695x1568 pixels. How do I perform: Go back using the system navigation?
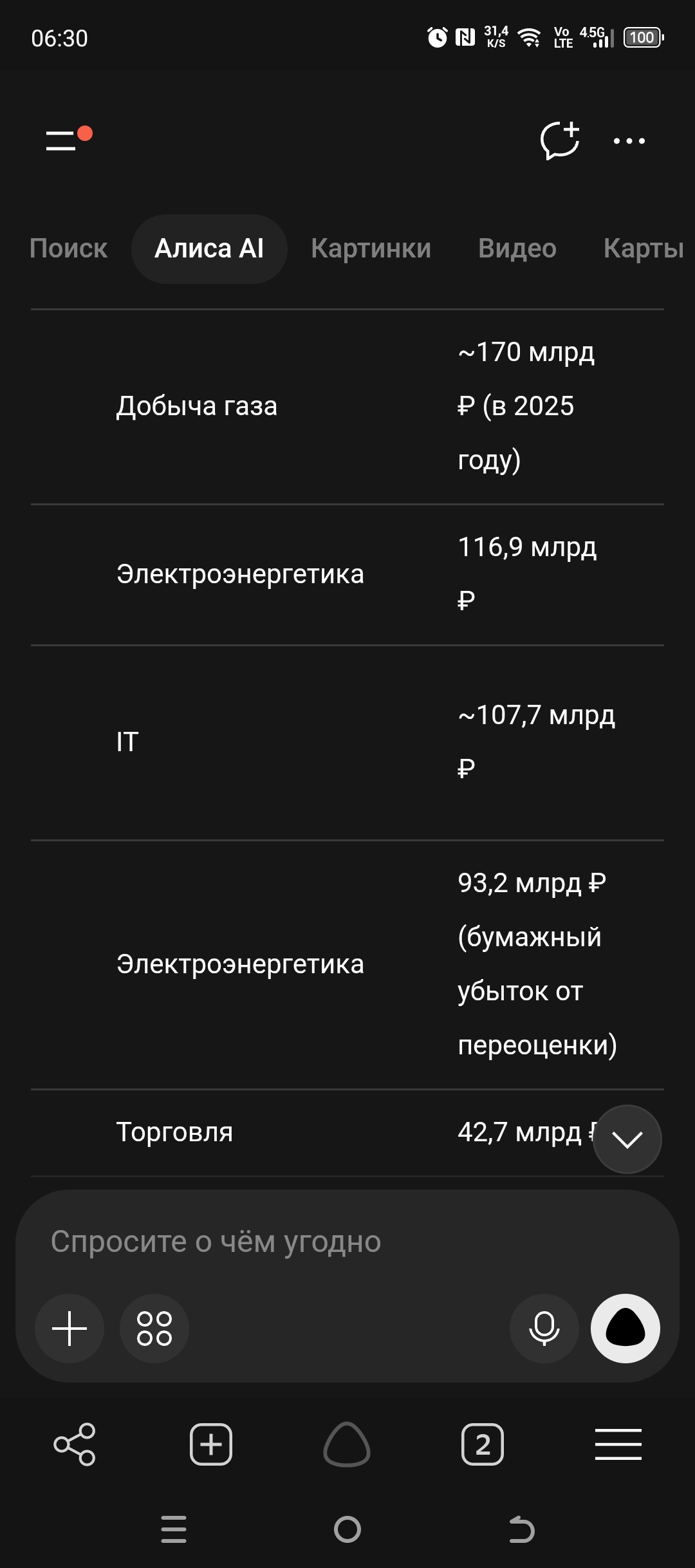point(521,1529)
